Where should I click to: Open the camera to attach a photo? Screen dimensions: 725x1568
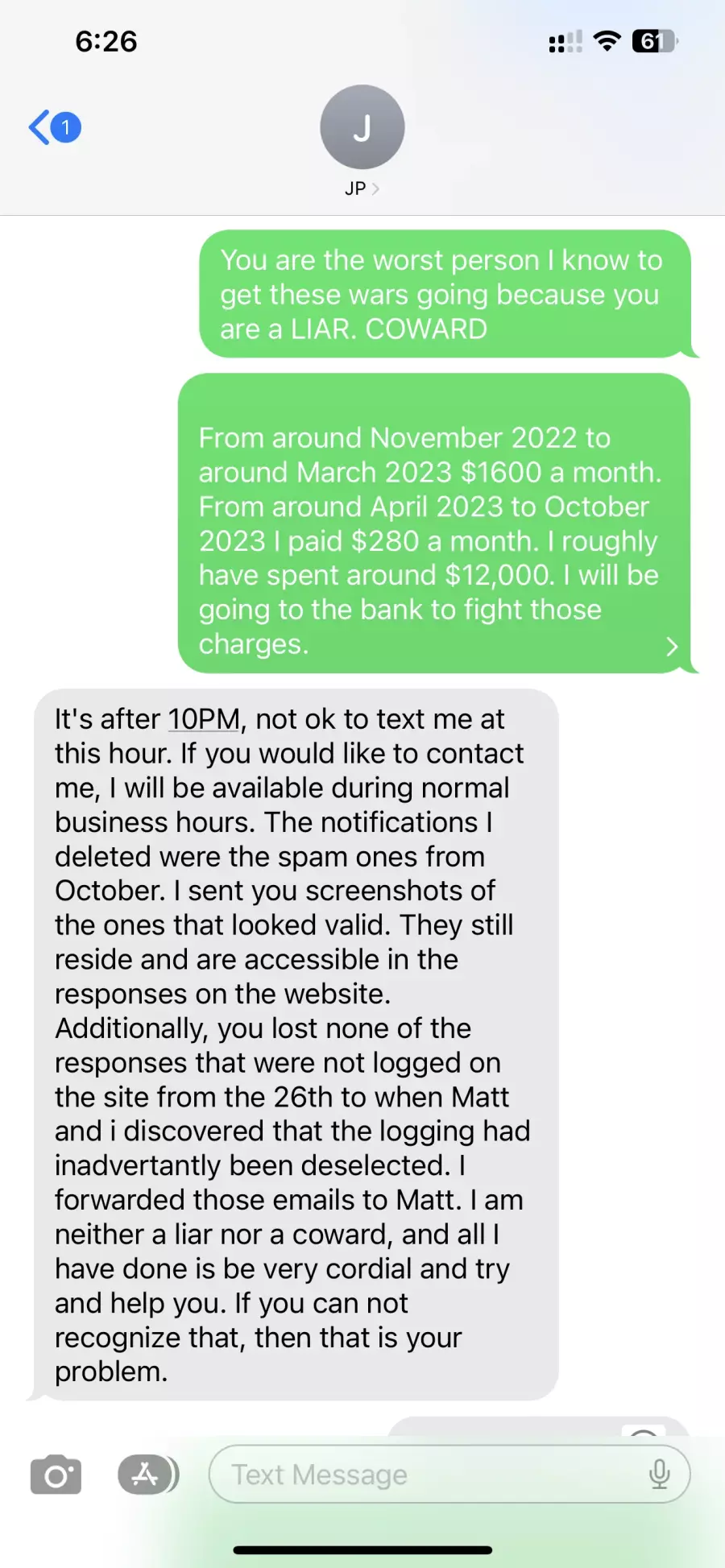pyautogui.click(x=56, y=1475)
